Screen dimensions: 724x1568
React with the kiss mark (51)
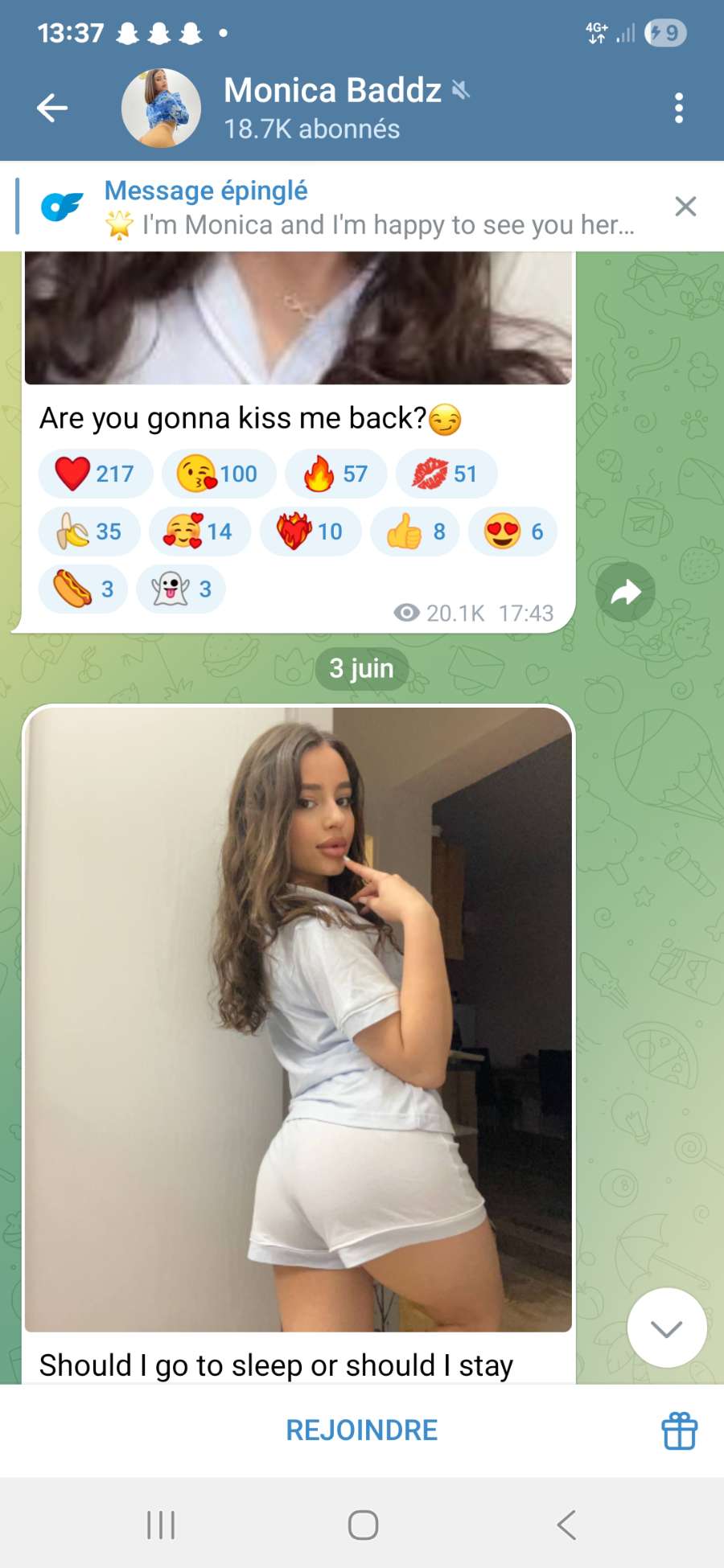click(446, 474)
